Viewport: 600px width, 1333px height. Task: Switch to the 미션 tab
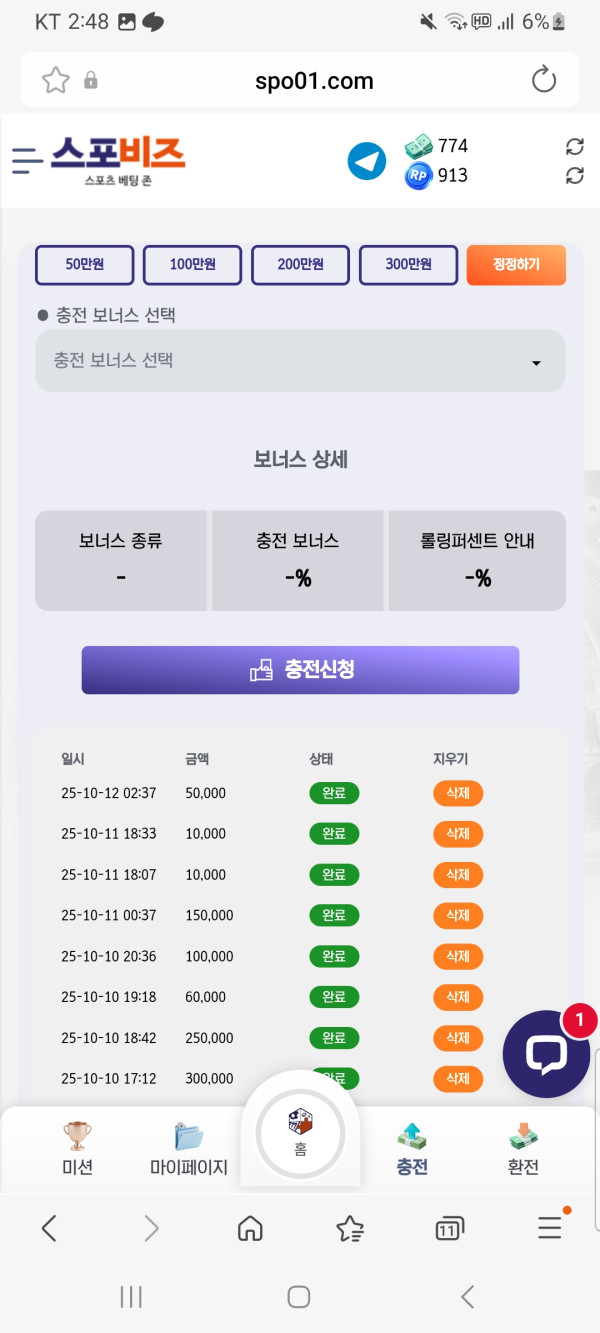(77, 1149)
